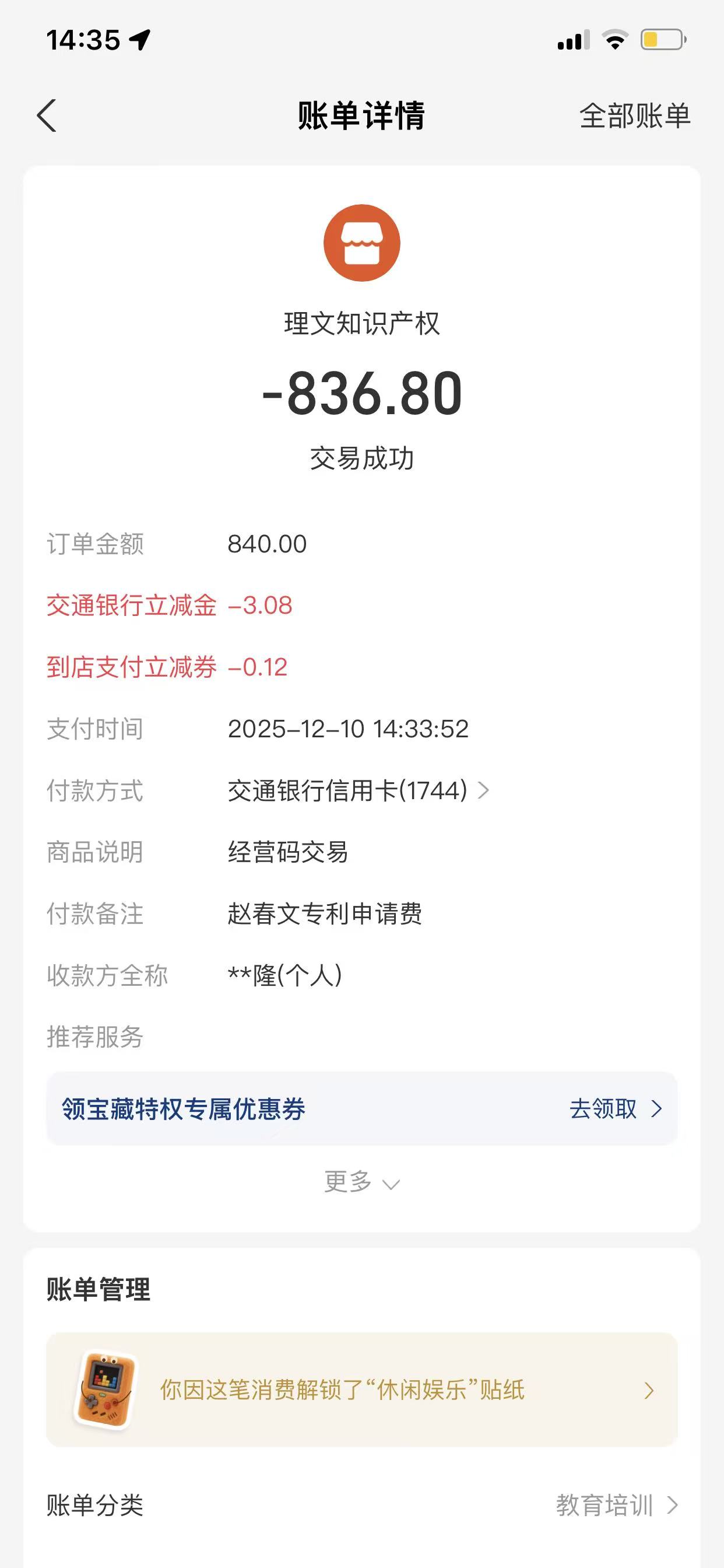Go back from the bill details page
The image size is (724, 1568).
point(47,116)
